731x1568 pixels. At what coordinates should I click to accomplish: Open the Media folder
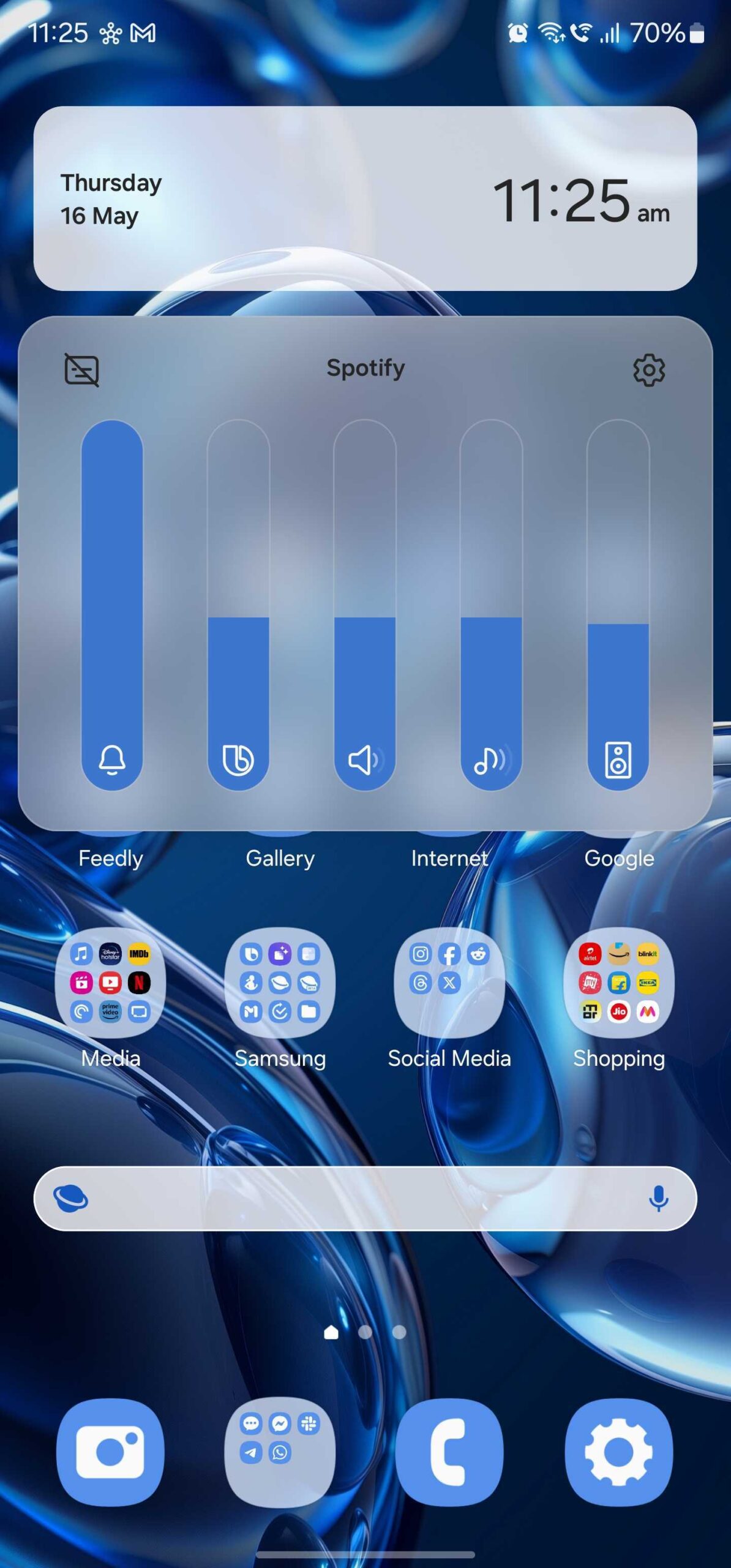click(x=110, y=982)
